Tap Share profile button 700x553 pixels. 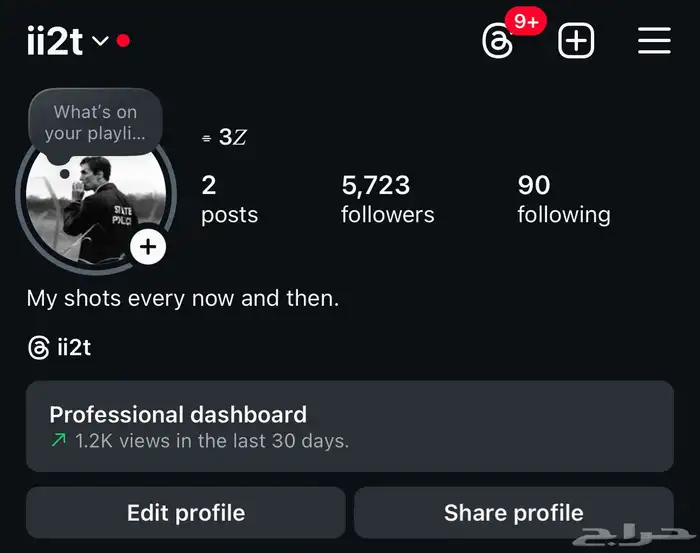tap(513, 513)
